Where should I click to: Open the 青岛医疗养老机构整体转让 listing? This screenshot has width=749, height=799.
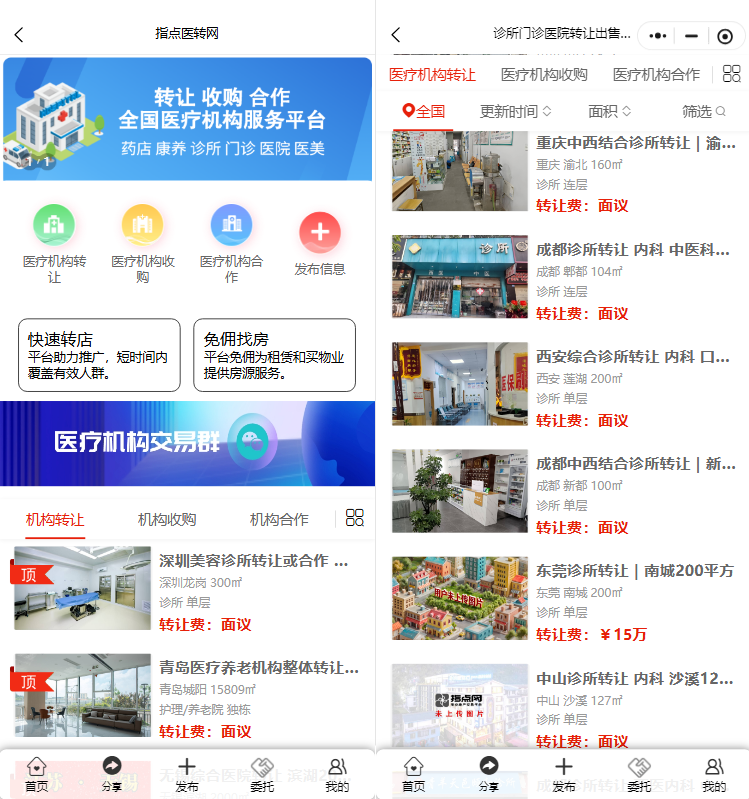pos(258,668)
